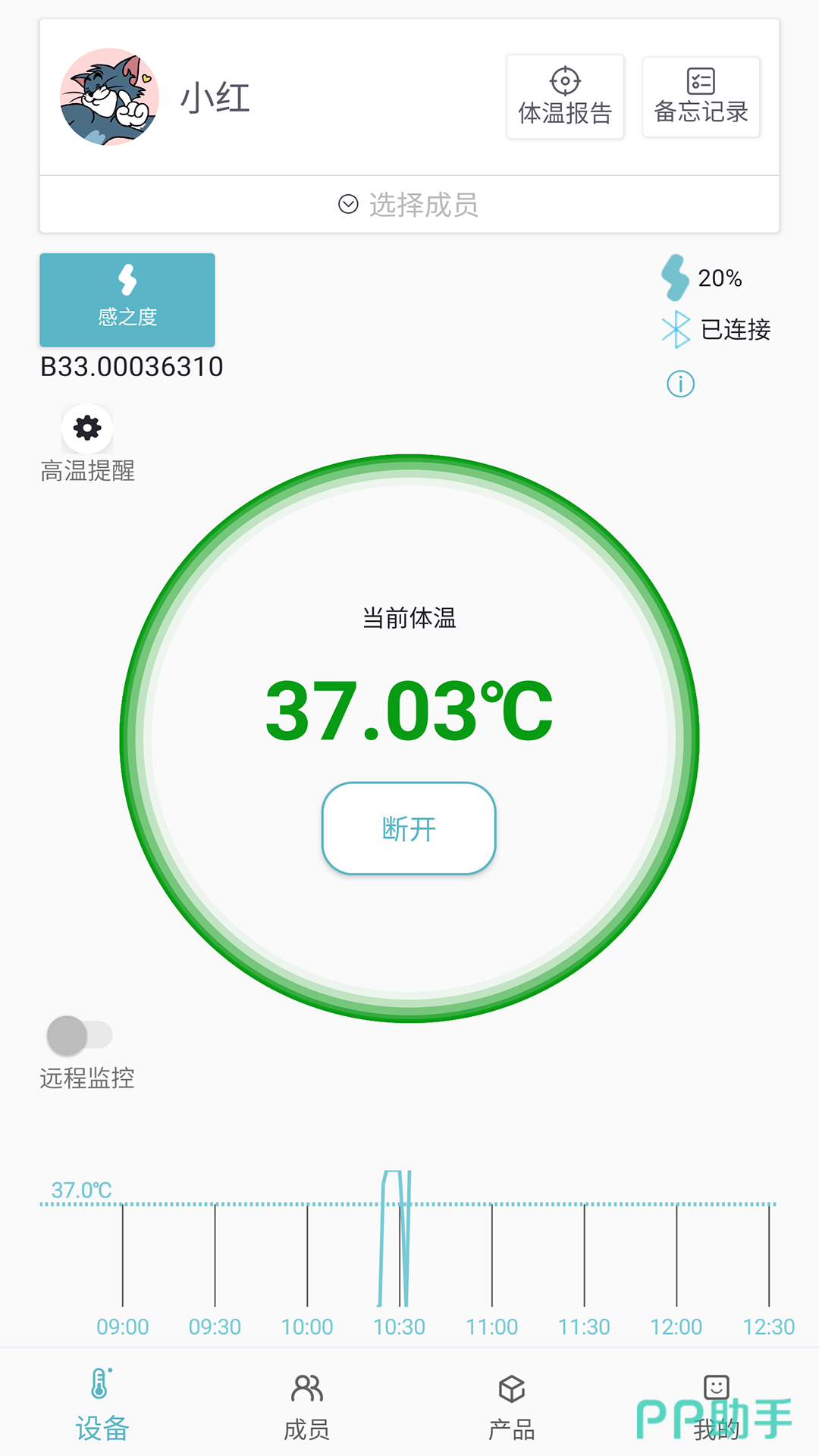Select the 设备 tab

(102, 1407)
